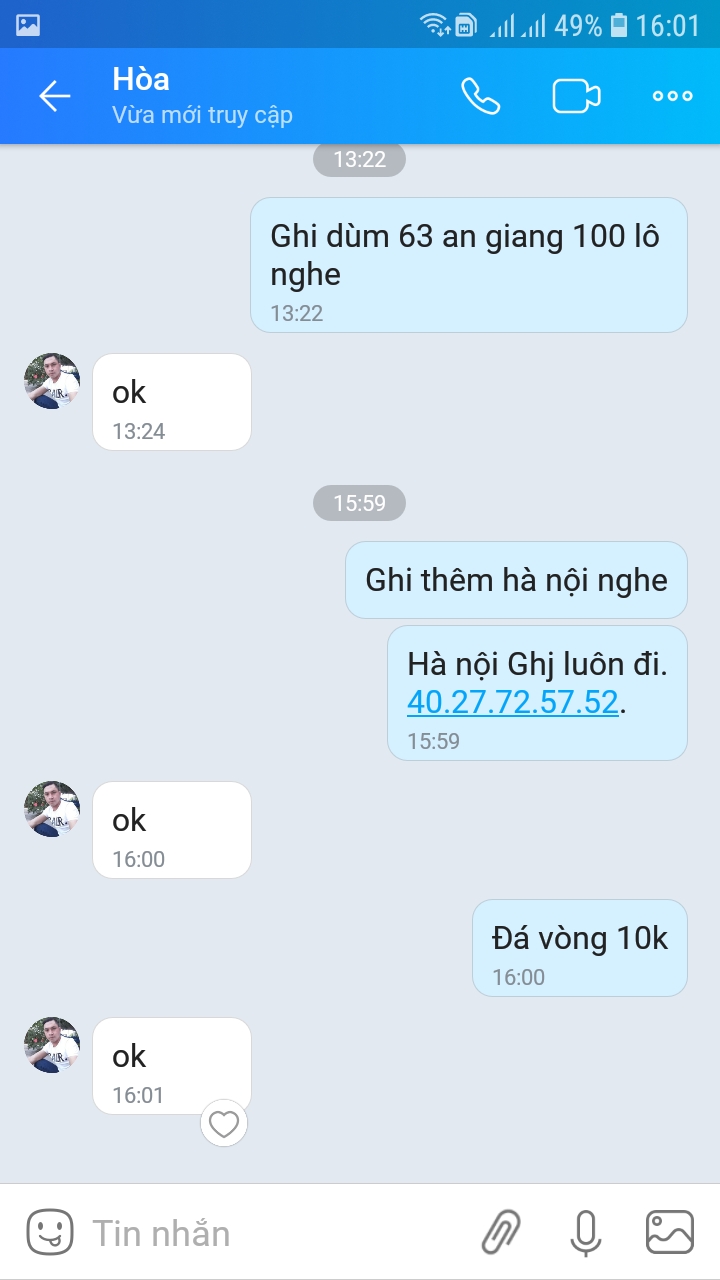The image size is (720, 1280).
Task: Open Hòa's profile from the header name
Action: [143, 80]
